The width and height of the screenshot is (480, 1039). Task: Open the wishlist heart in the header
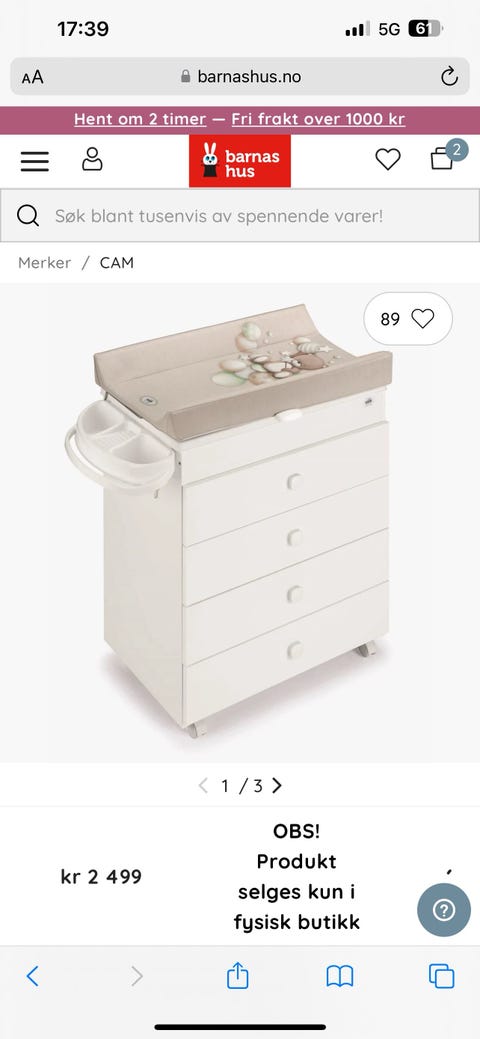pos(388,159)
